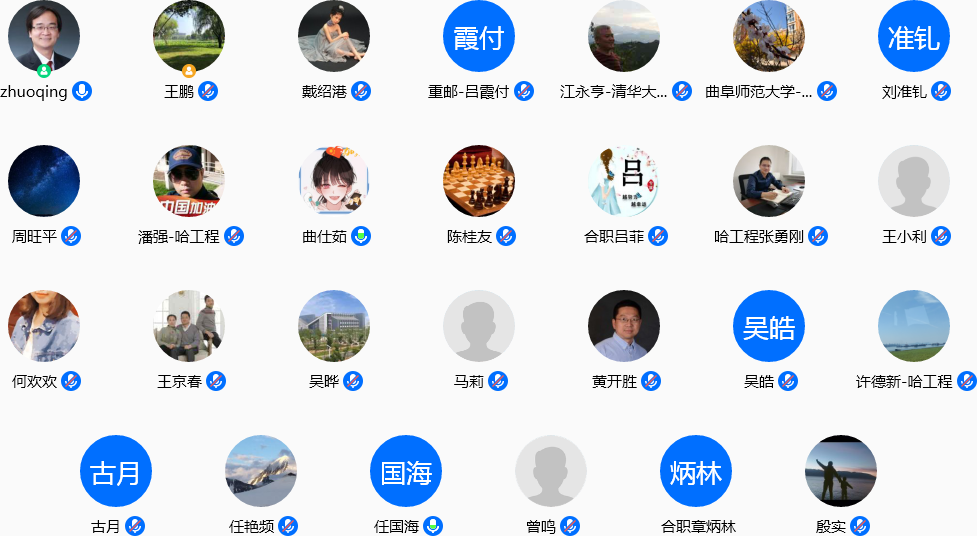
Task: Tap participant 潘强-哈工程
Action: click(x=189, y=181)
